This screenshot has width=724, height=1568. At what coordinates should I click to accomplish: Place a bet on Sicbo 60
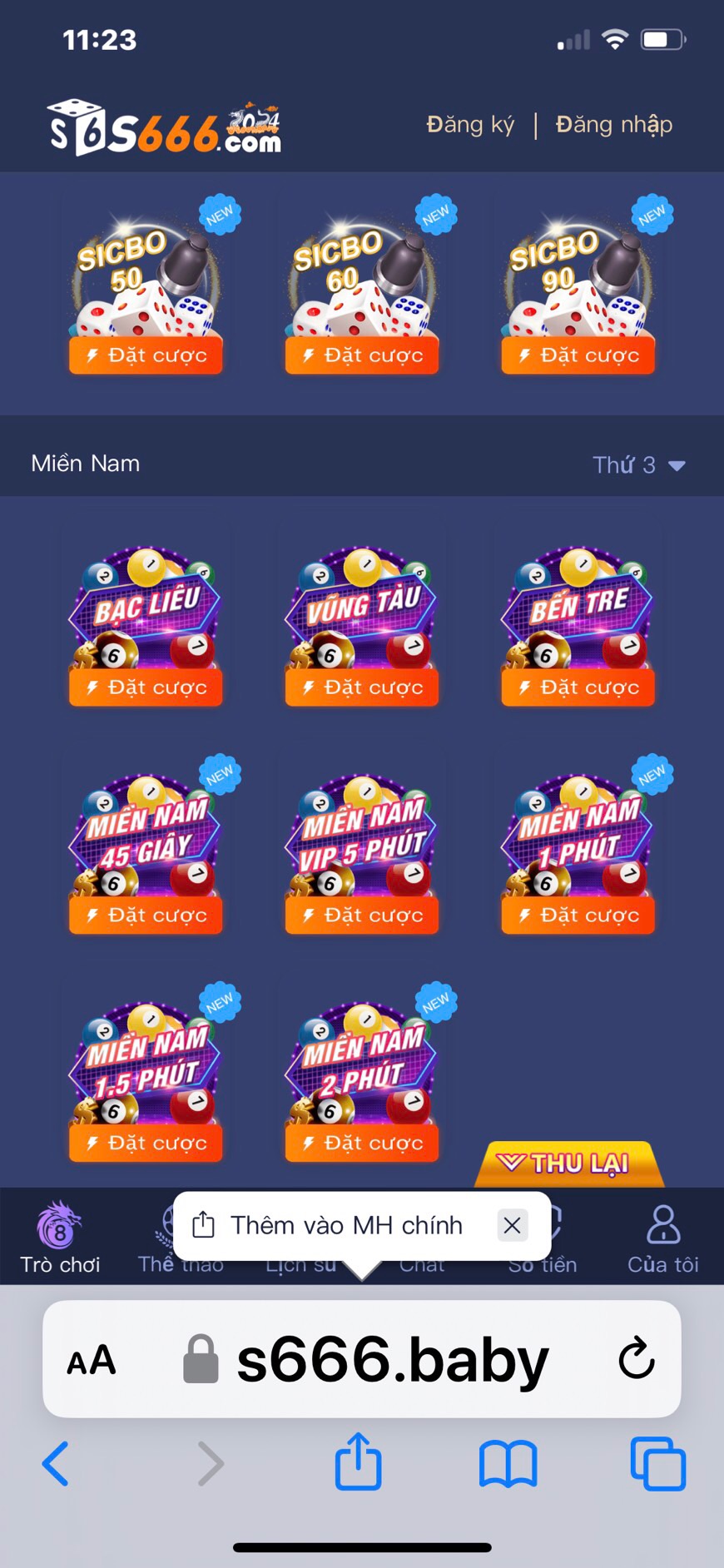pyautogui.click(x=362, y=355)
